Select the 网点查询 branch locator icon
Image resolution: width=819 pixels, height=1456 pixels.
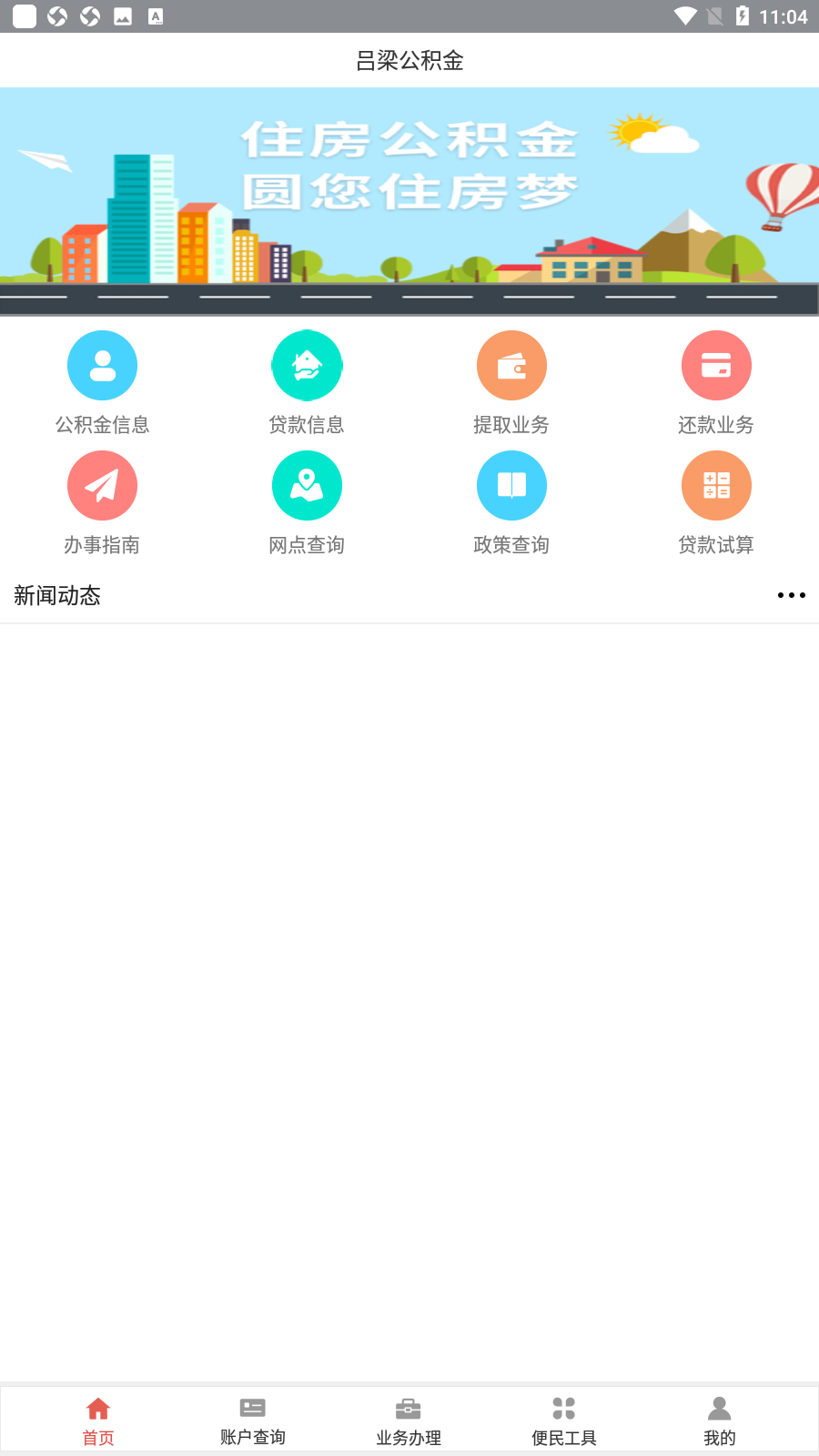(x=307, y=485)
